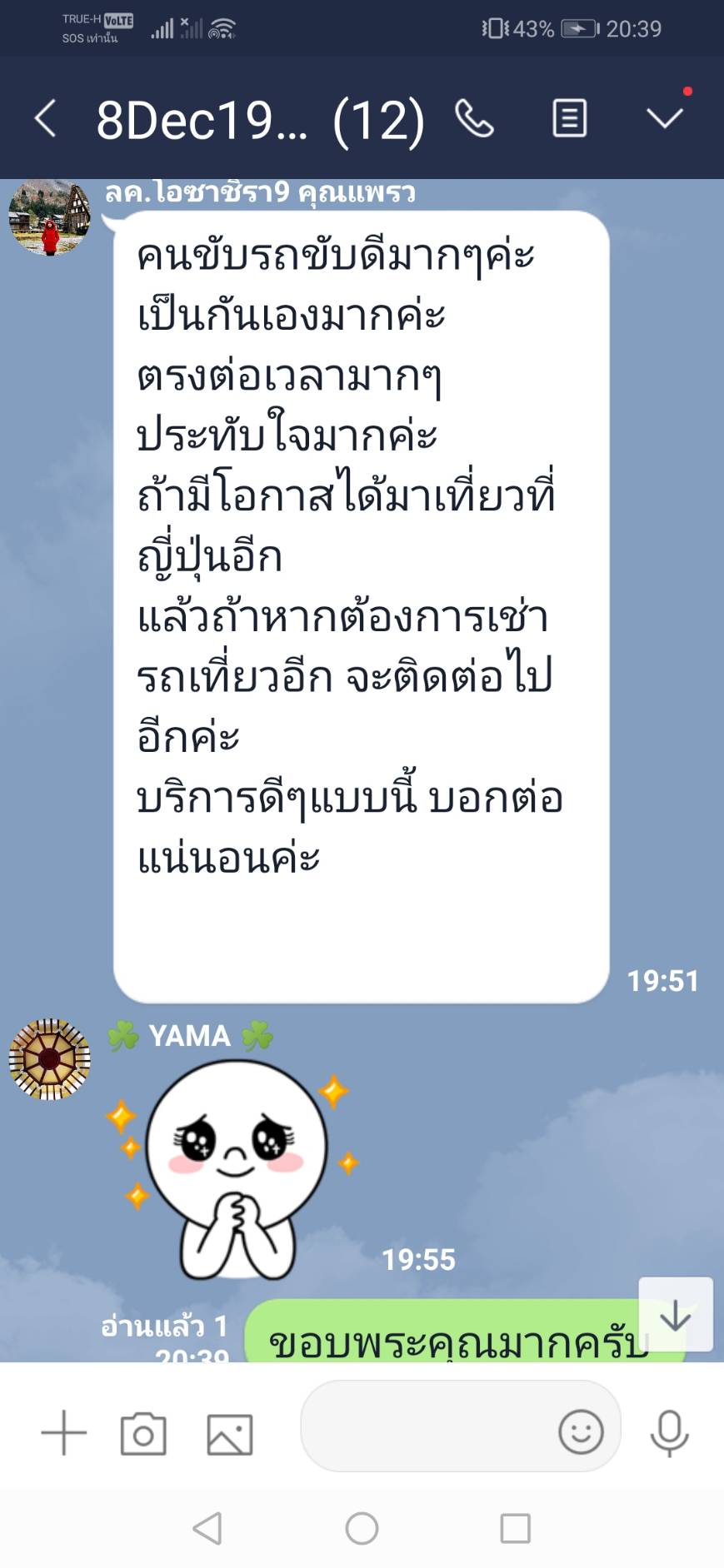Record a voice message with the microphone
The width and height of the screenshot is (724, 1568).
[x=669, y=1433]
